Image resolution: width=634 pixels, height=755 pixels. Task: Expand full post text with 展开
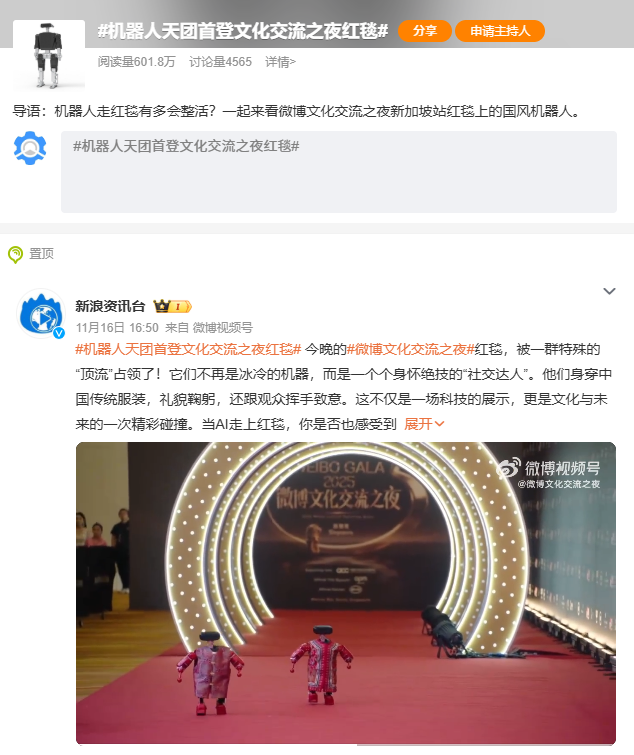point(424,424)
